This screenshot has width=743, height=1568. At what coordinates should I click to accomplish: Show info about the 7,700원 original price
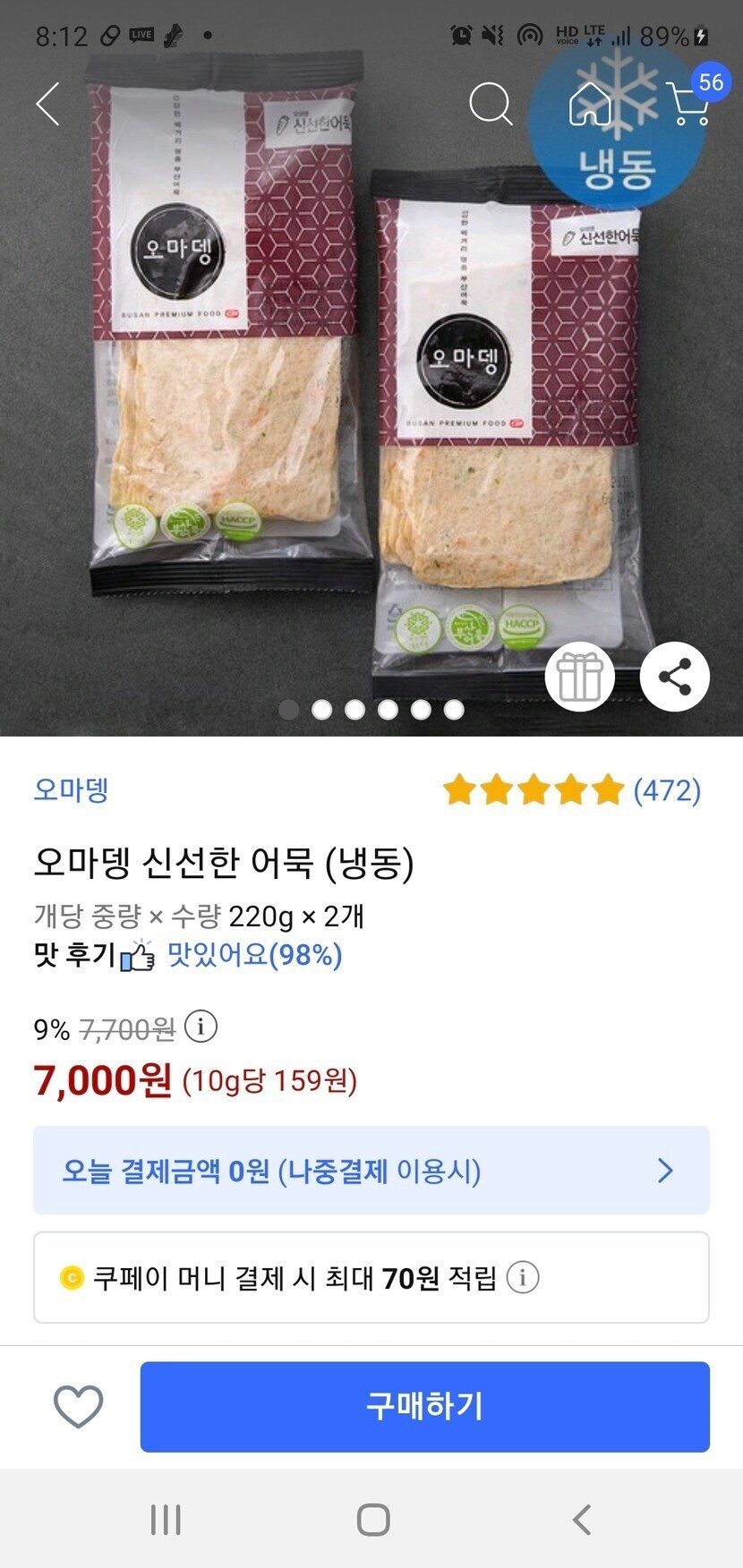pos(201,1027)
